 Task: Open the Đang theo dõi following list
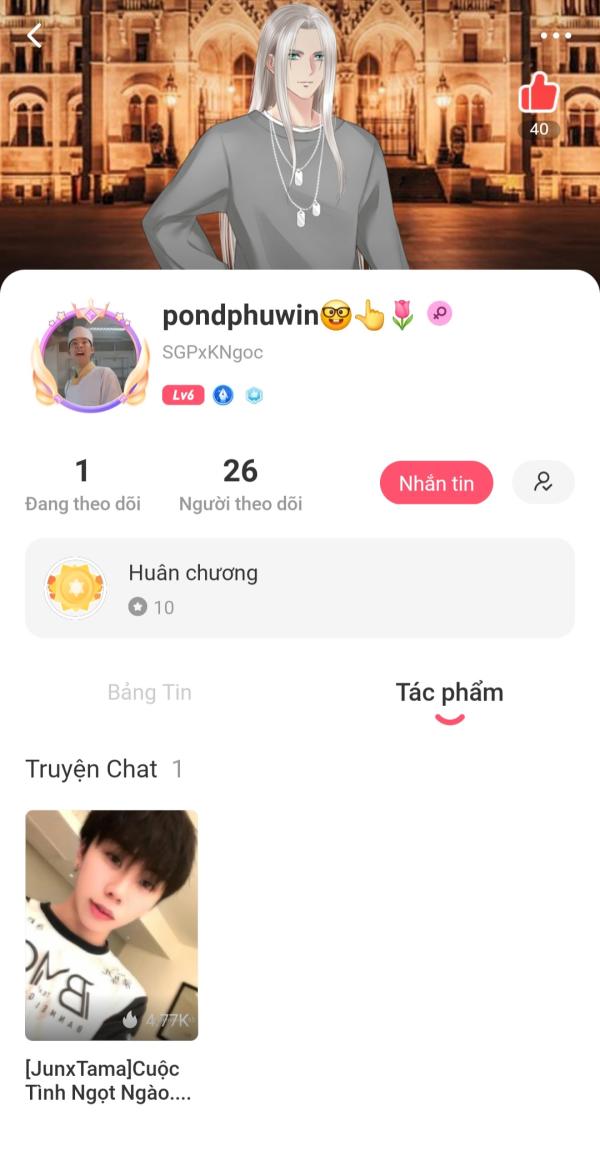[x=82, y=485]
